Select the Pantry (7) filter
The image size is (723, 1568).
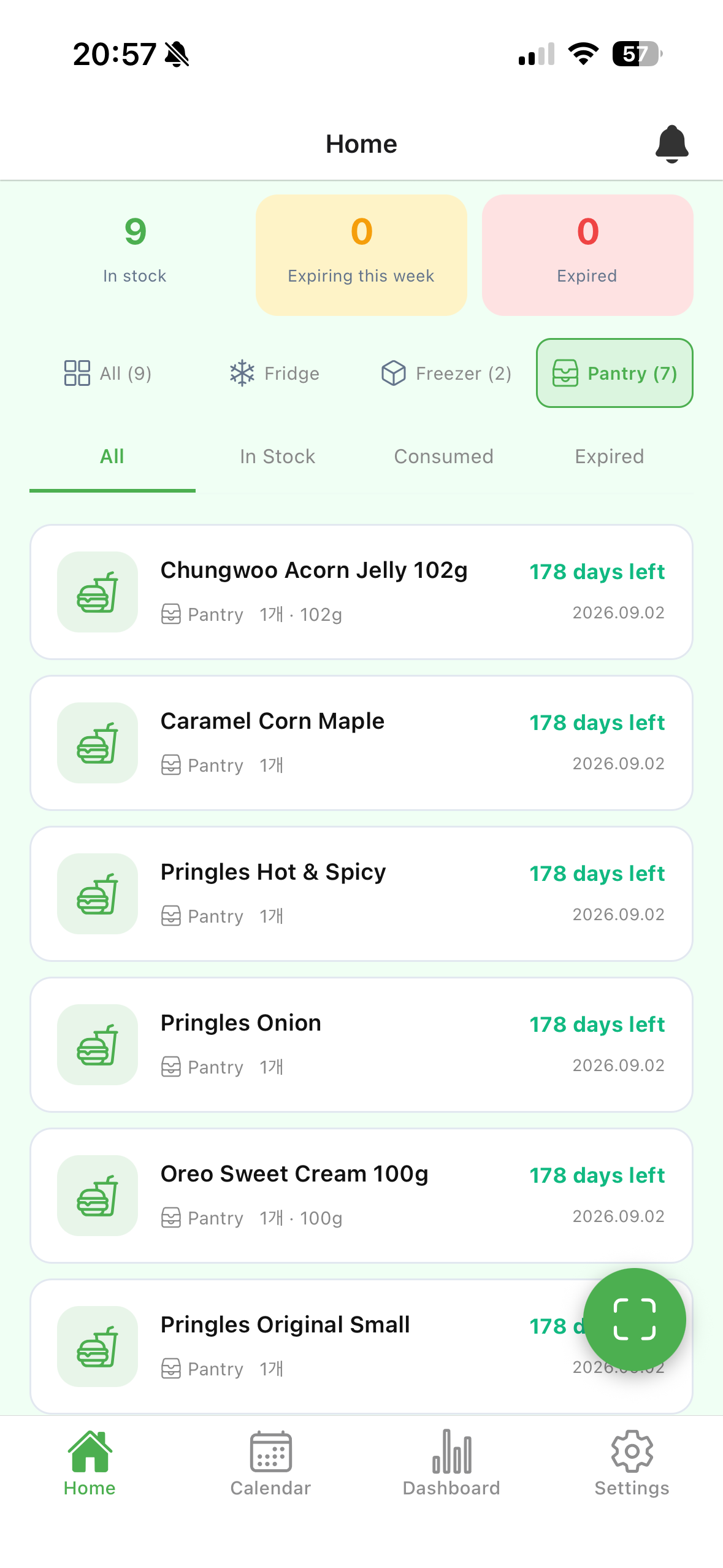(614, 373)
